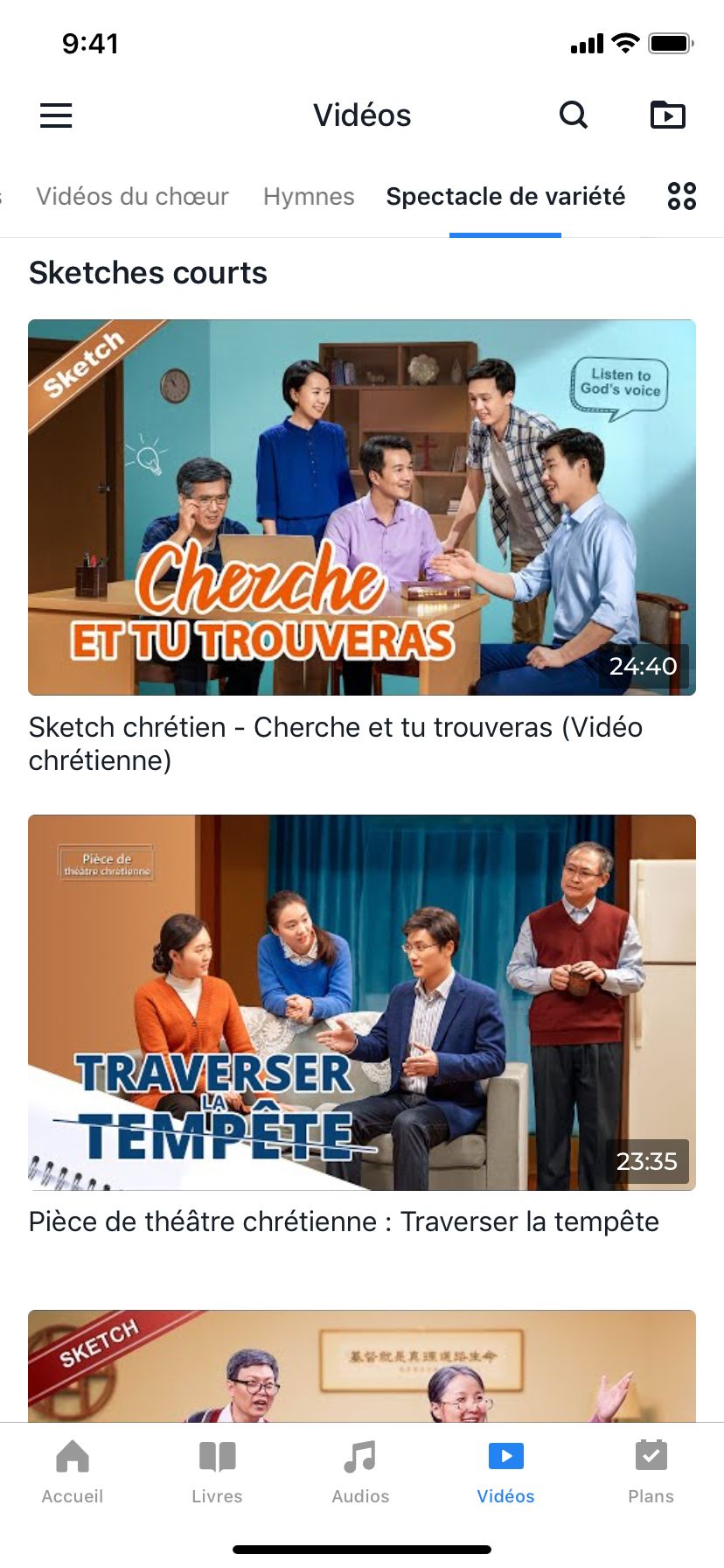Open the Plans tab
The width and height of the screenshot is (724, 1568).
coord(651,1472)
